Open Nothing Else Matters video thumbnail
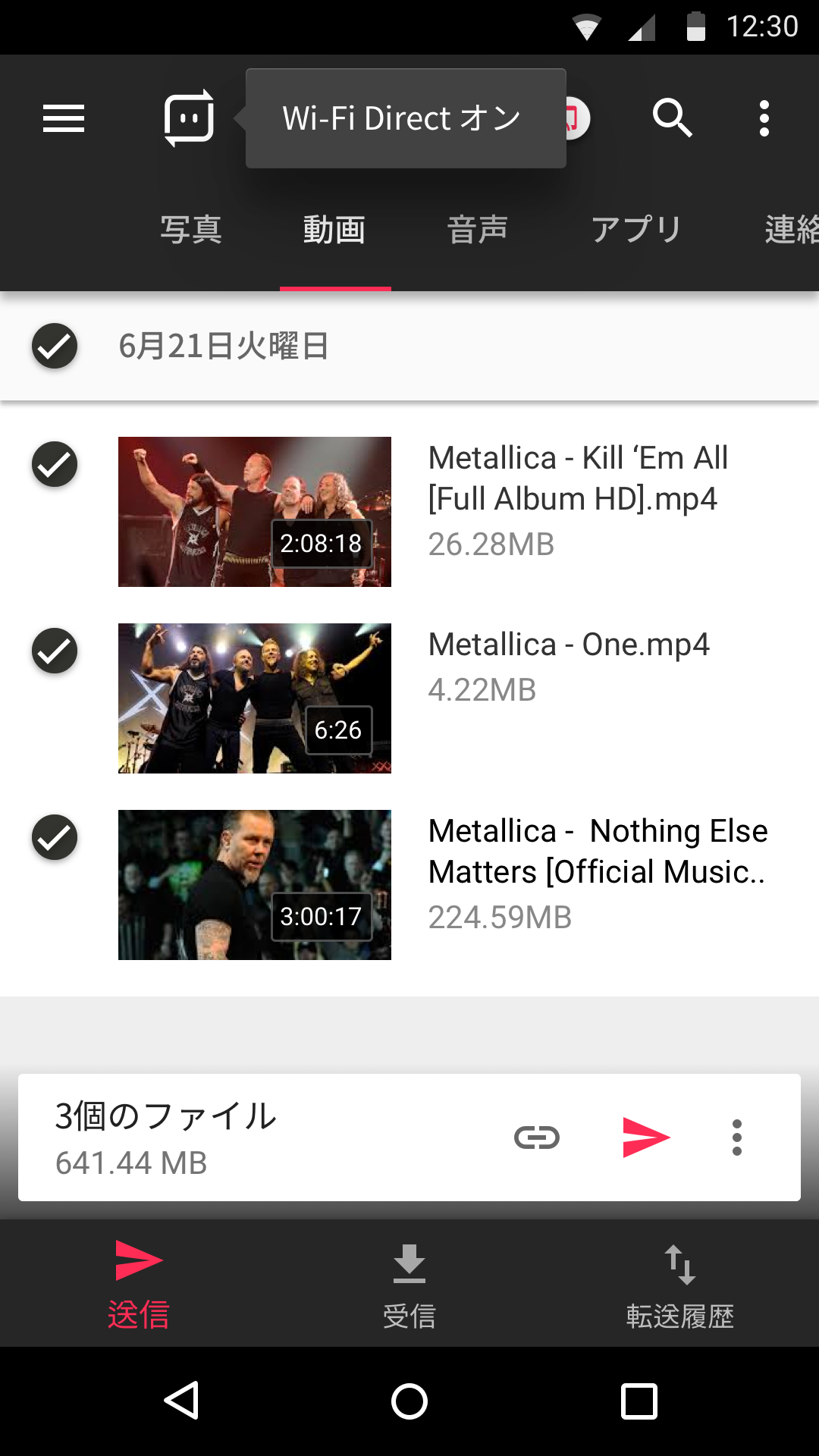Screen dimensions: 819x1456 click(255, 885)
